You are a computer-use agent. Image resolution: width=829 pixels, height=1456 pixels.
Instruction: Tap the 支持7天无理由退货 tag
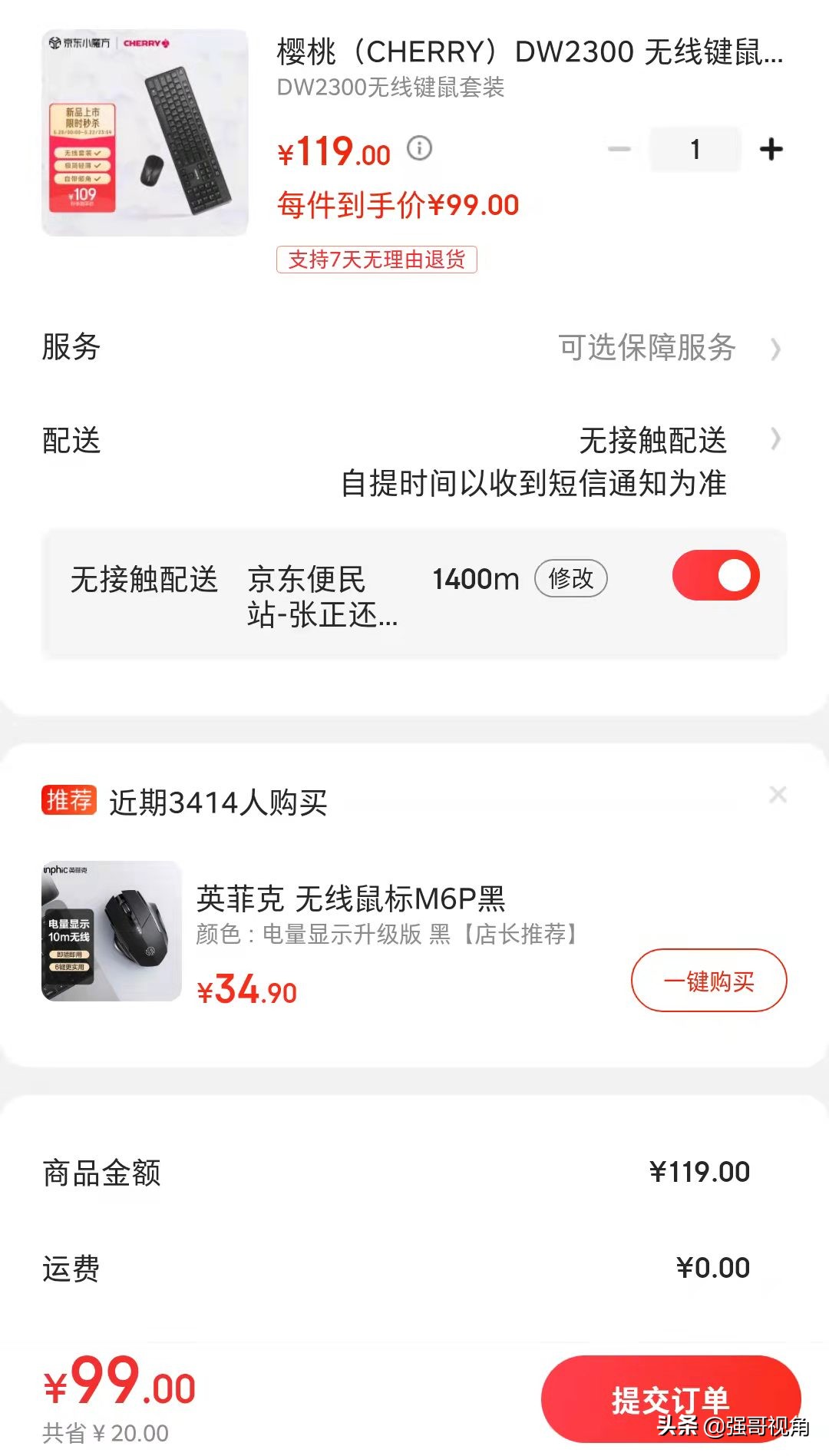[x=378, y=261]
